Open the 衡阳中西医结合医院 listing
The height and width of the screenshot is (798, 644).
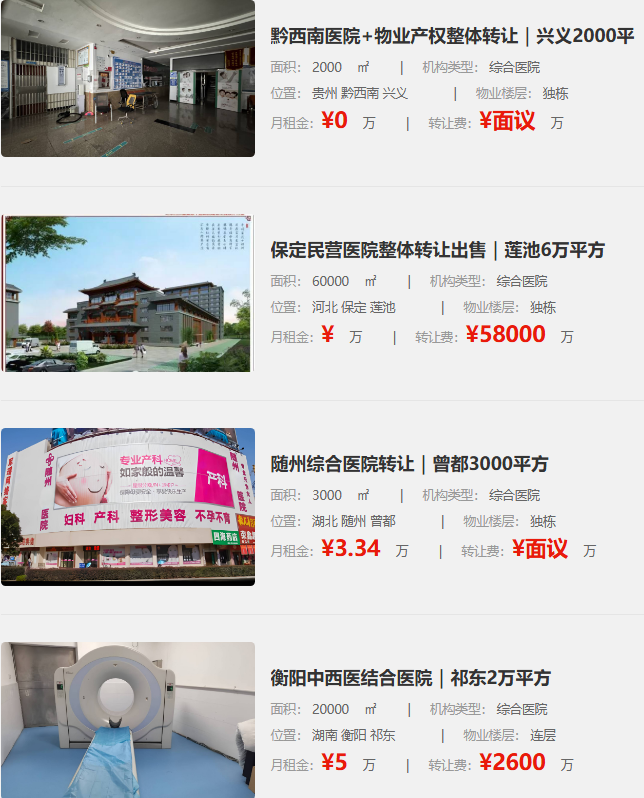click(x=410, y=678)
